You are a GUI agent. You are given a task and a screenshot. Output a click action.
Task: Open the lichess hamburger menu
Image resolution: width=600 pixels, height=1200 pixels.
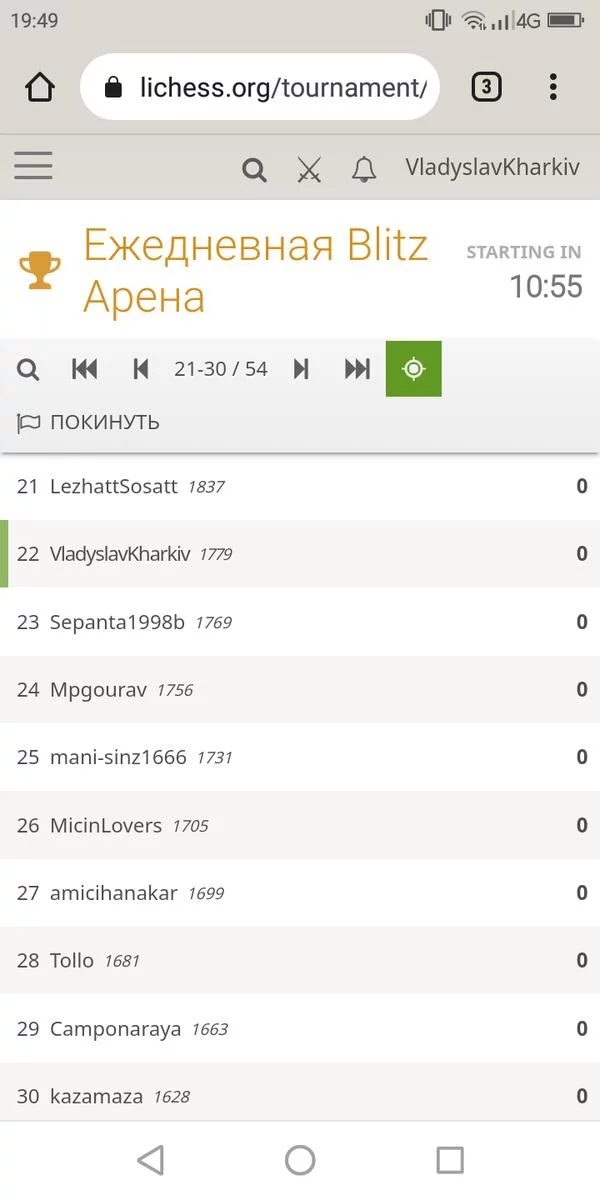(x=33, y=165)
